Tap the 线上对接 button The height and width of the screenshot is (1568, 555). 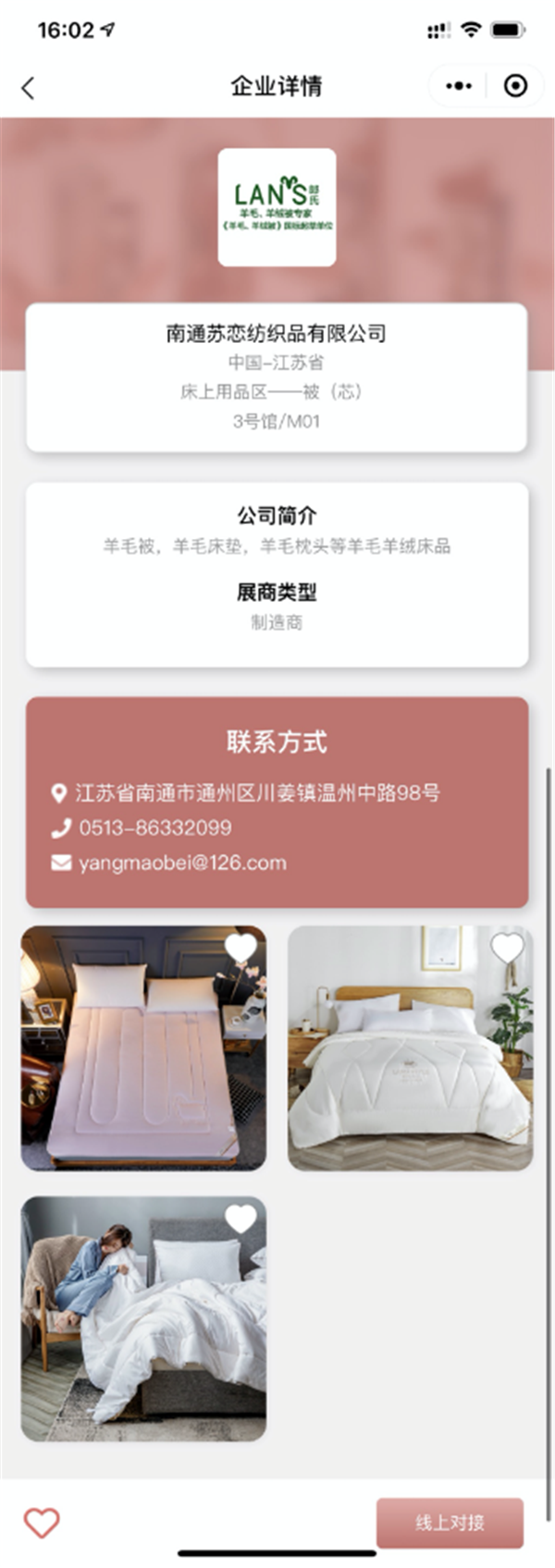450,1522
